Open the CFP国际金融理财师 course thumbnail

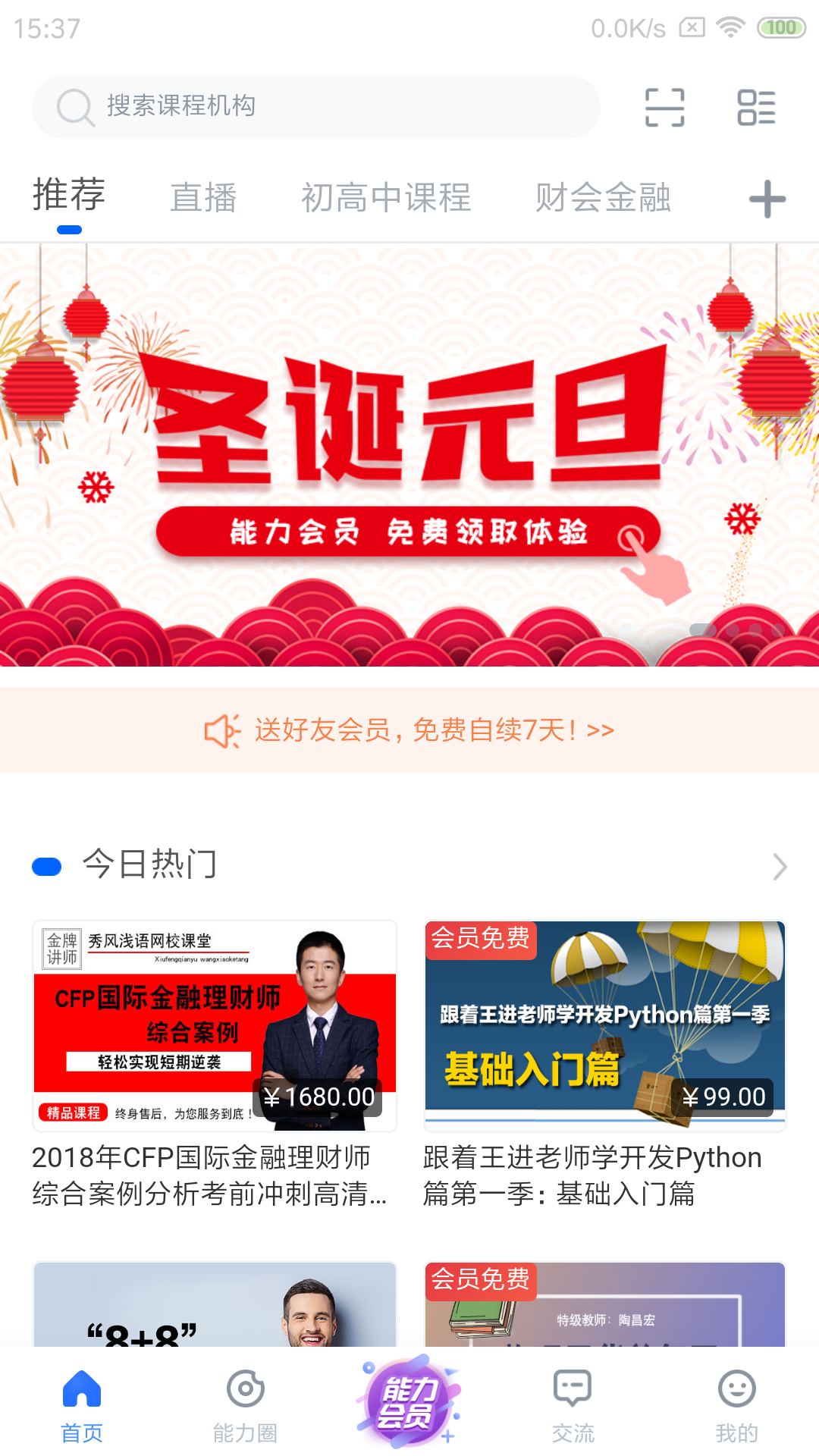pyautogui.click(x=214, y=1028)
